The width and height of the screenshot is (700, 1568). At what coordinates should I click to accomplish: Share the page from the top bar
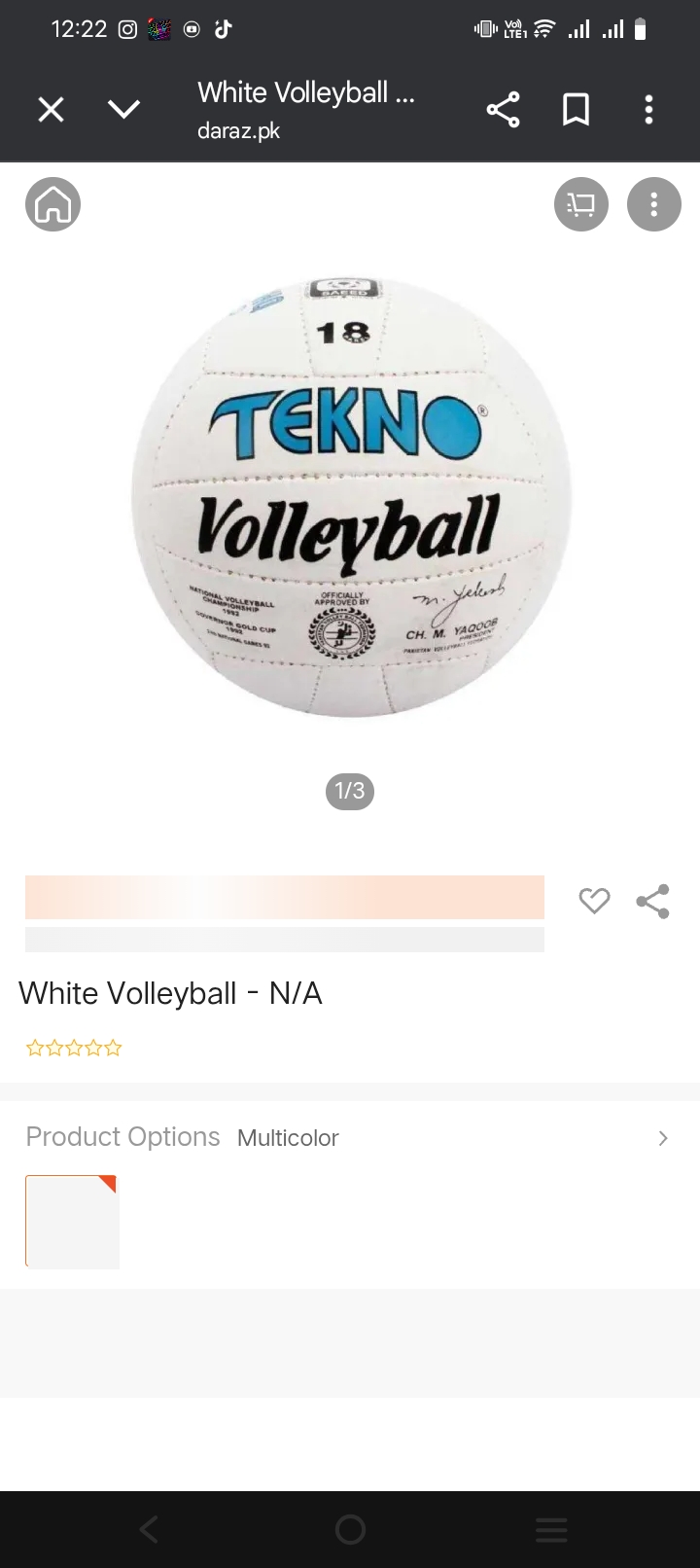coord(503,109)
